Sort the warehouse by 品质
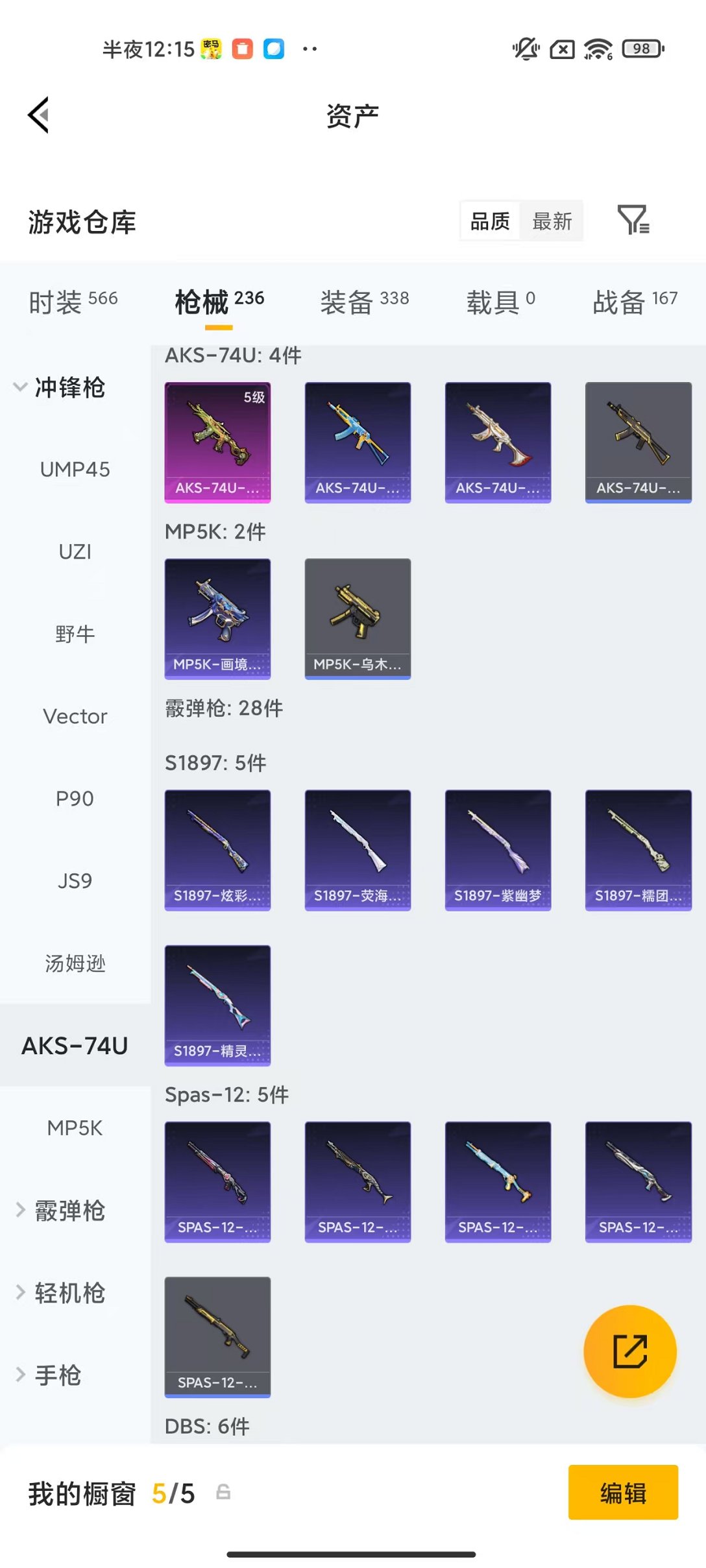Image resolution: width=706 pixels, height=1568 pixels. (x=490, y=221)
